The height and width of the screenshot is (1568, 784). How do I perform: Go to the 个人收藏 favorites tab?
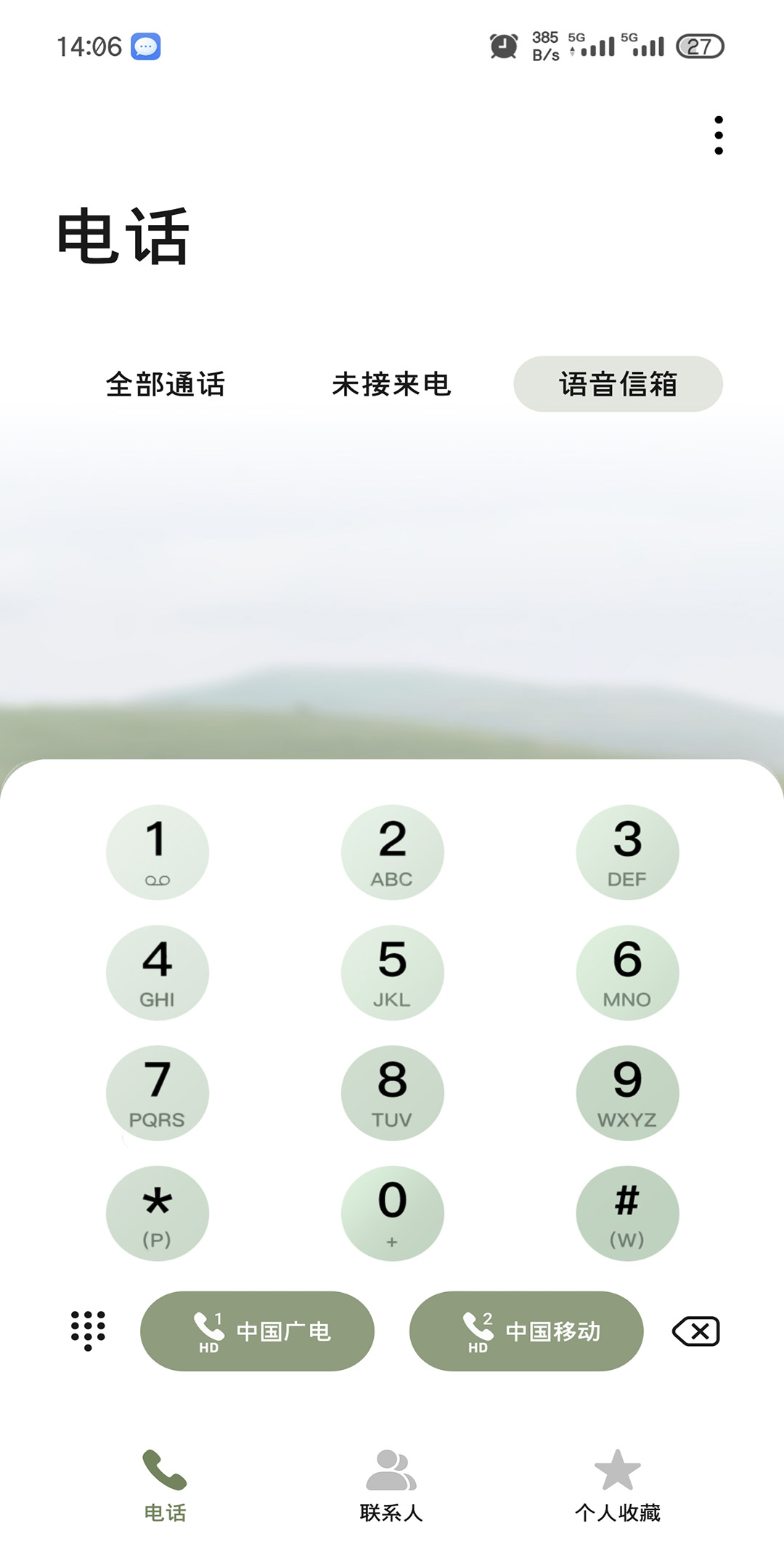618,1485
